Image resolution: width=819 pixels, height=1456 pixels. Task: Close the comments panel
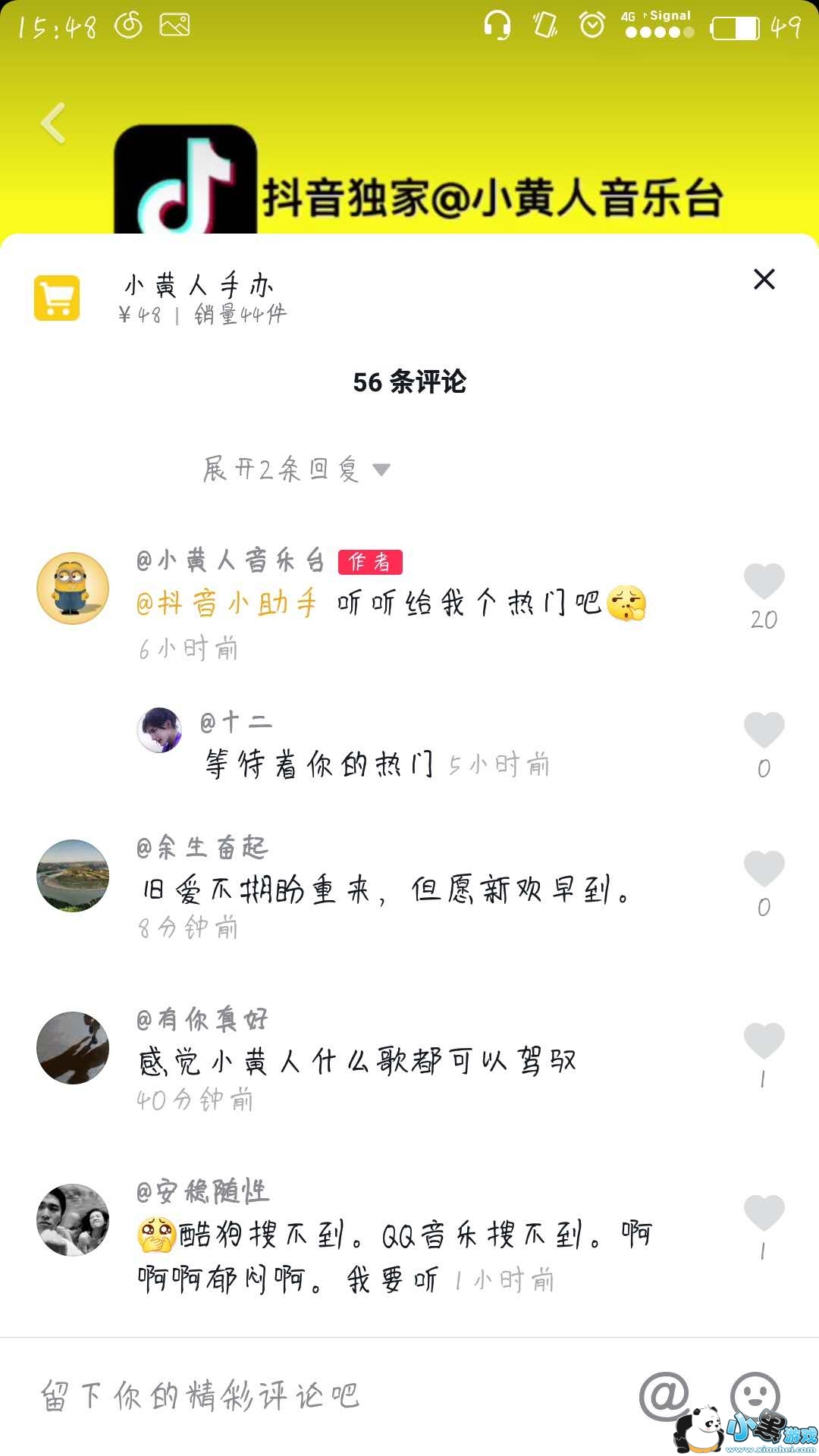tap(764, 279)
